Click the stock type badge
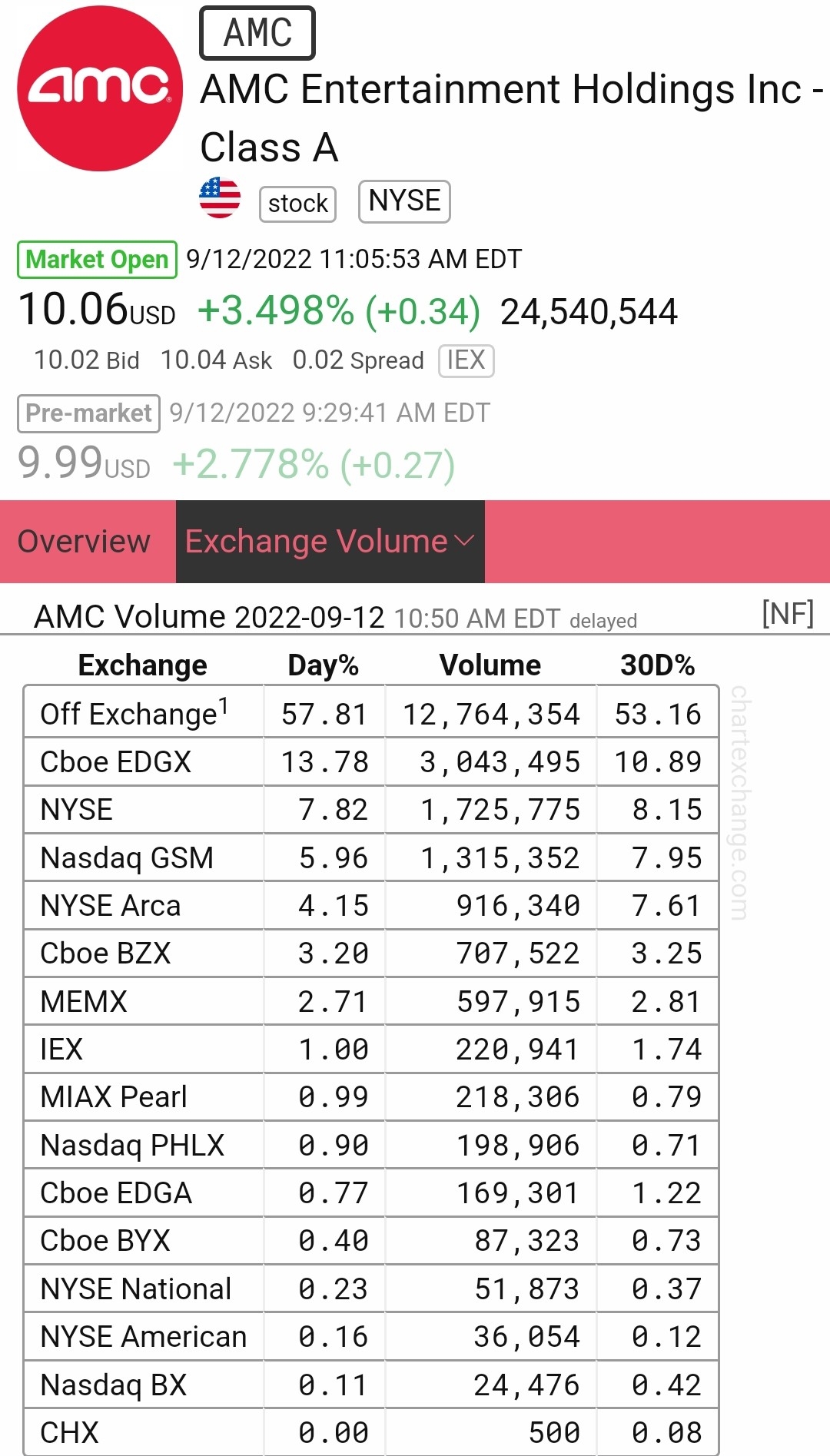This screenshot has width=830, height=1456. (297, 203)
